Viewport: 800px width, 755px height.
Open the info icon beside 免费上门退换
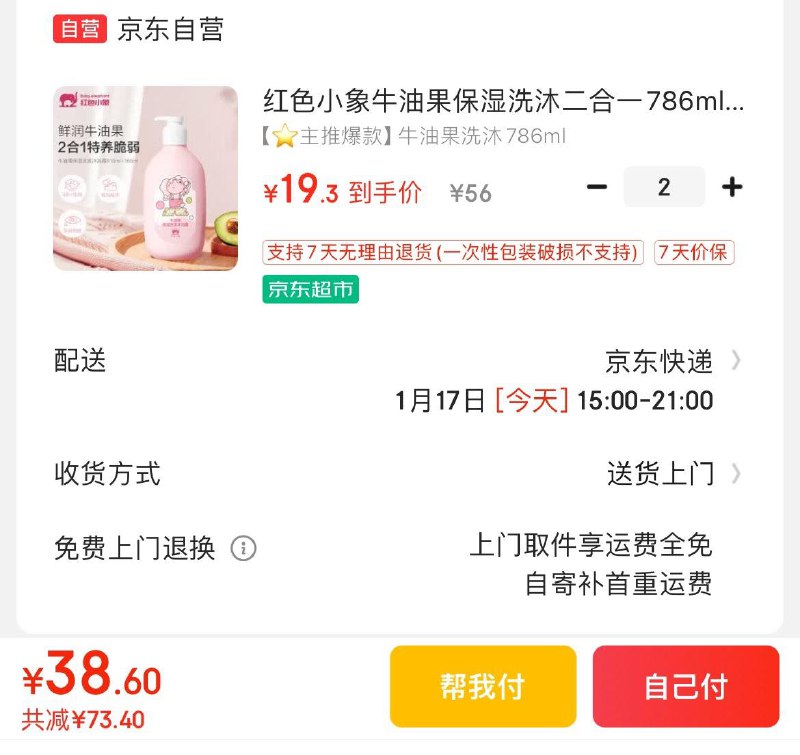pyautogui.click(x=243, y=548)
